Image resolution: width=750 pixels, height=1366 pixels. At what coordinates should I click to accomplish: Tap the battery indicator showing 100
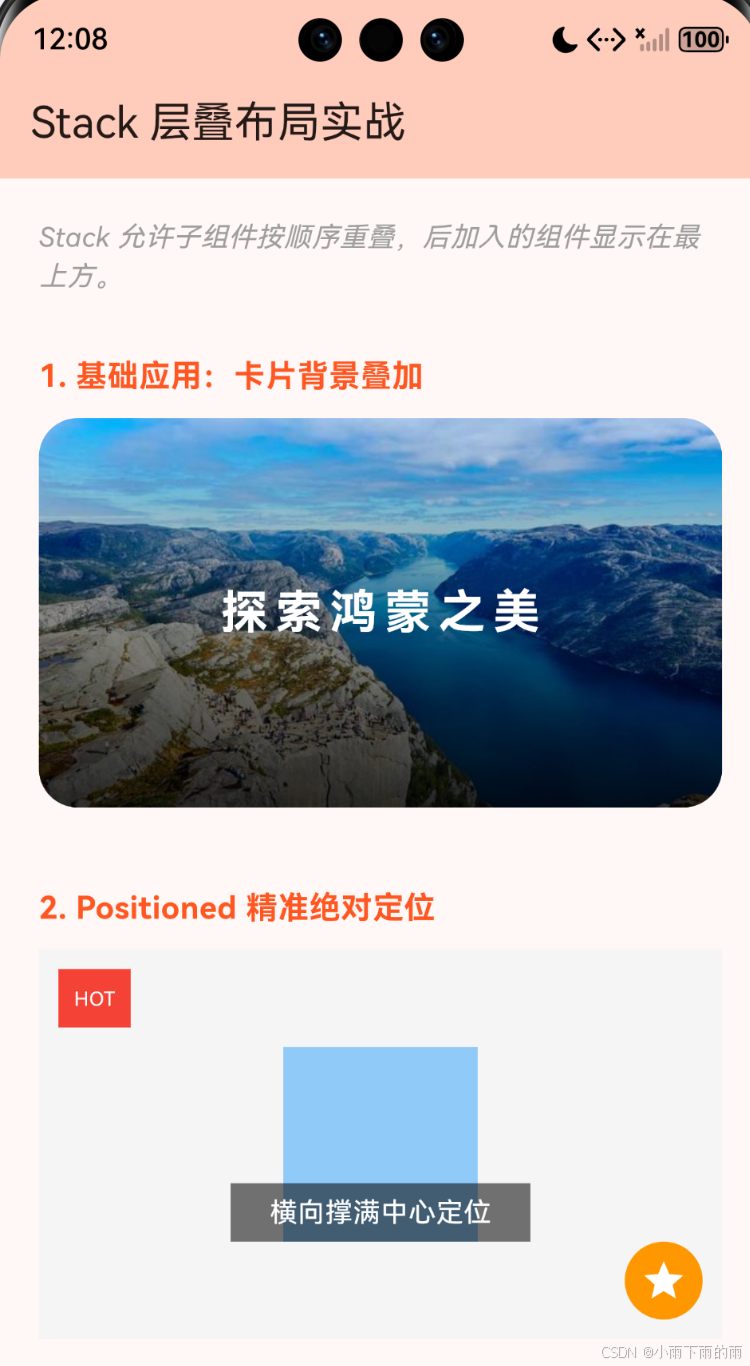tap(700, 39)
